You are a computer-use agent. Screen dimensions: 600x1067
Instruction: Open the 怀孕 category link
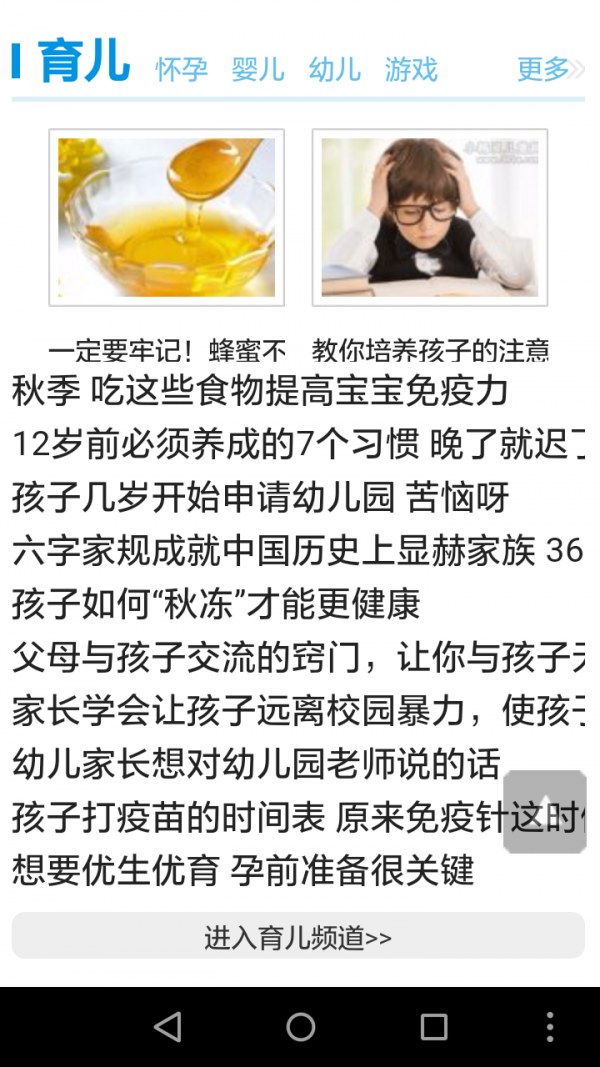[182, 69]
